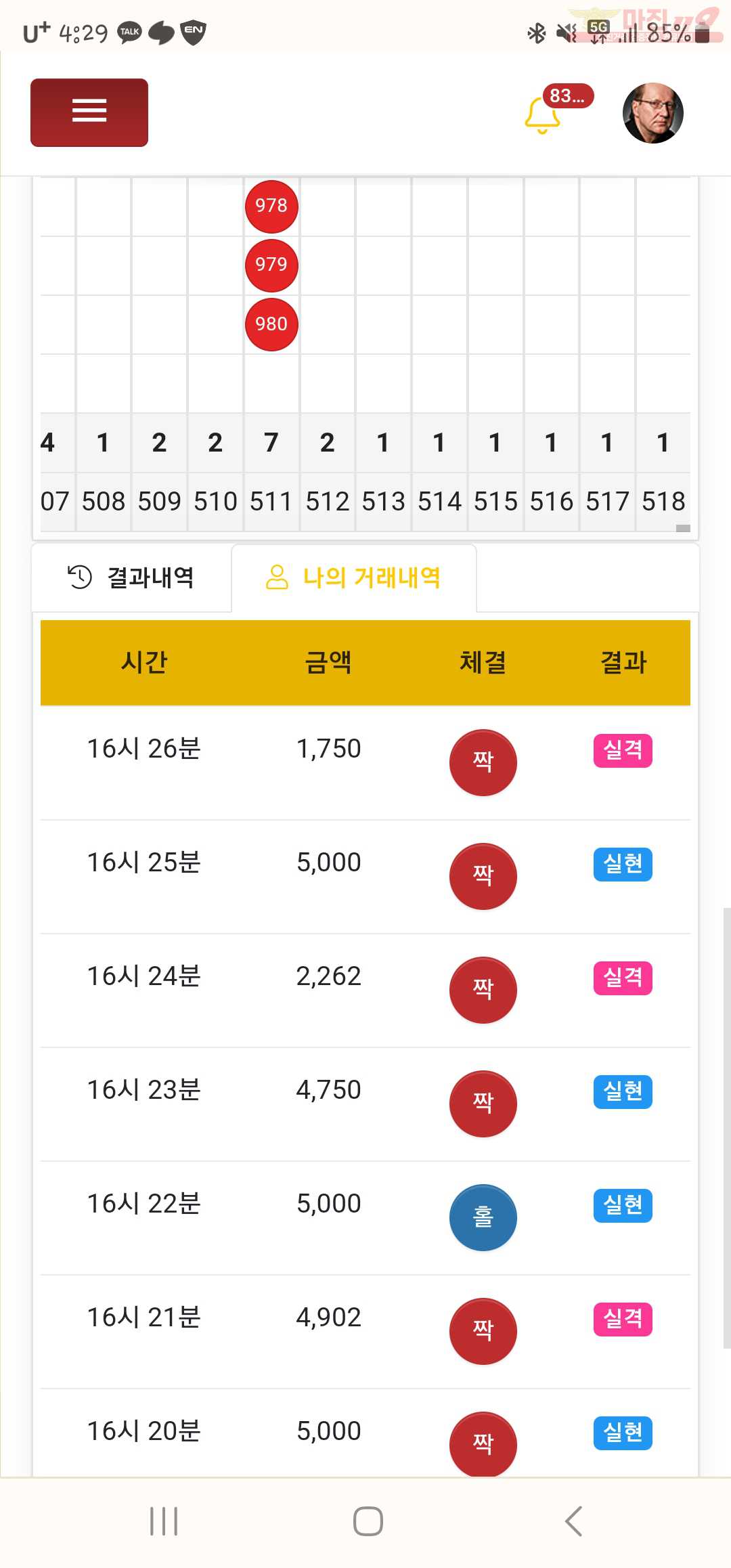
Task: Open the red hamburger menu
Action: [89, 112]
